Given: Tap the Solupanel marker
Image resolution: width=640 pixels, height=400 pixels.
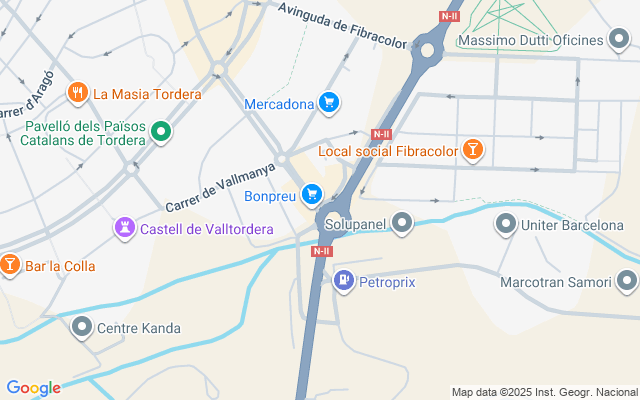Looking at the screenshot, I should (x=403, y=221).
